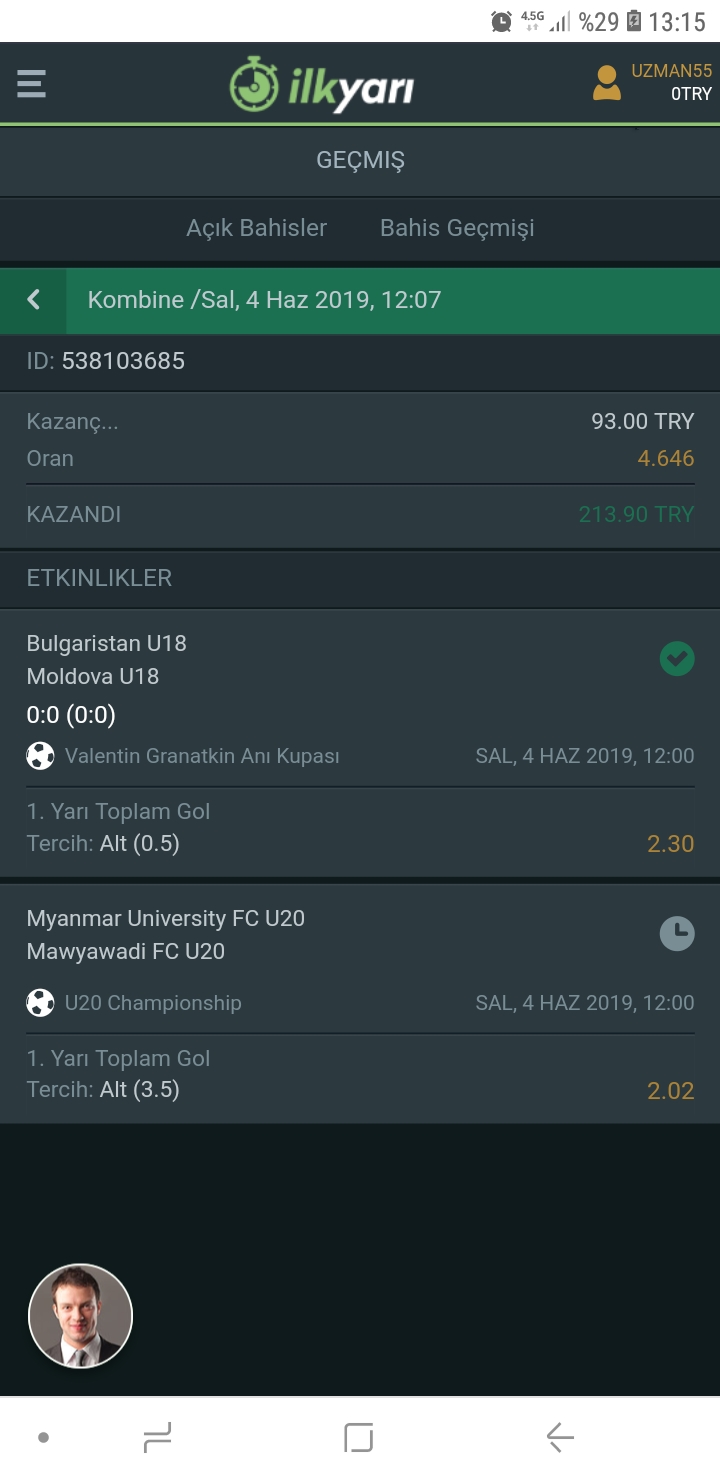
Task: Tap the system back button
Action: 560,1438
